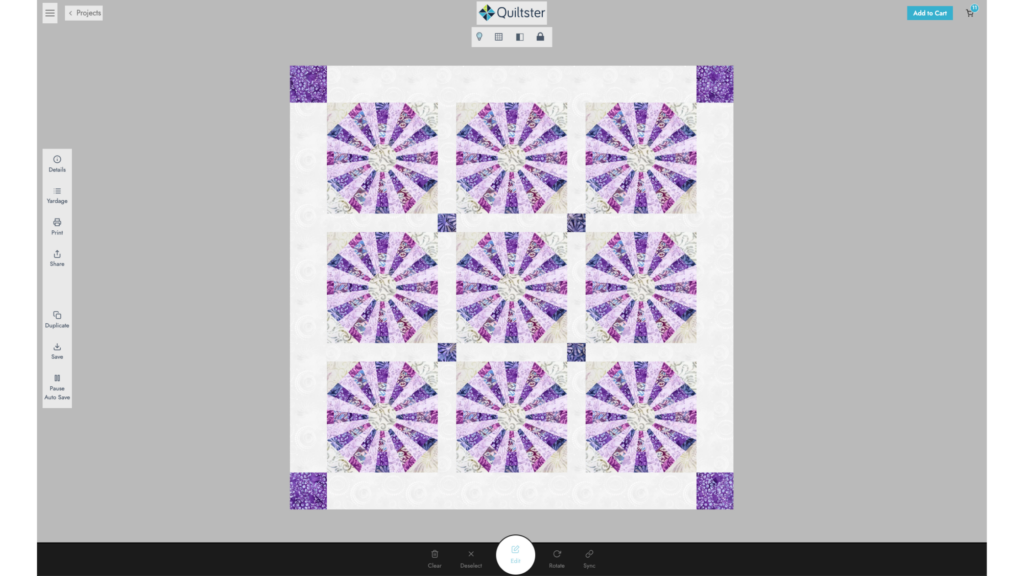Tap the lightbulb icon in top toolbar
Screen dimensions: 1024x576
tap(479, 37)
